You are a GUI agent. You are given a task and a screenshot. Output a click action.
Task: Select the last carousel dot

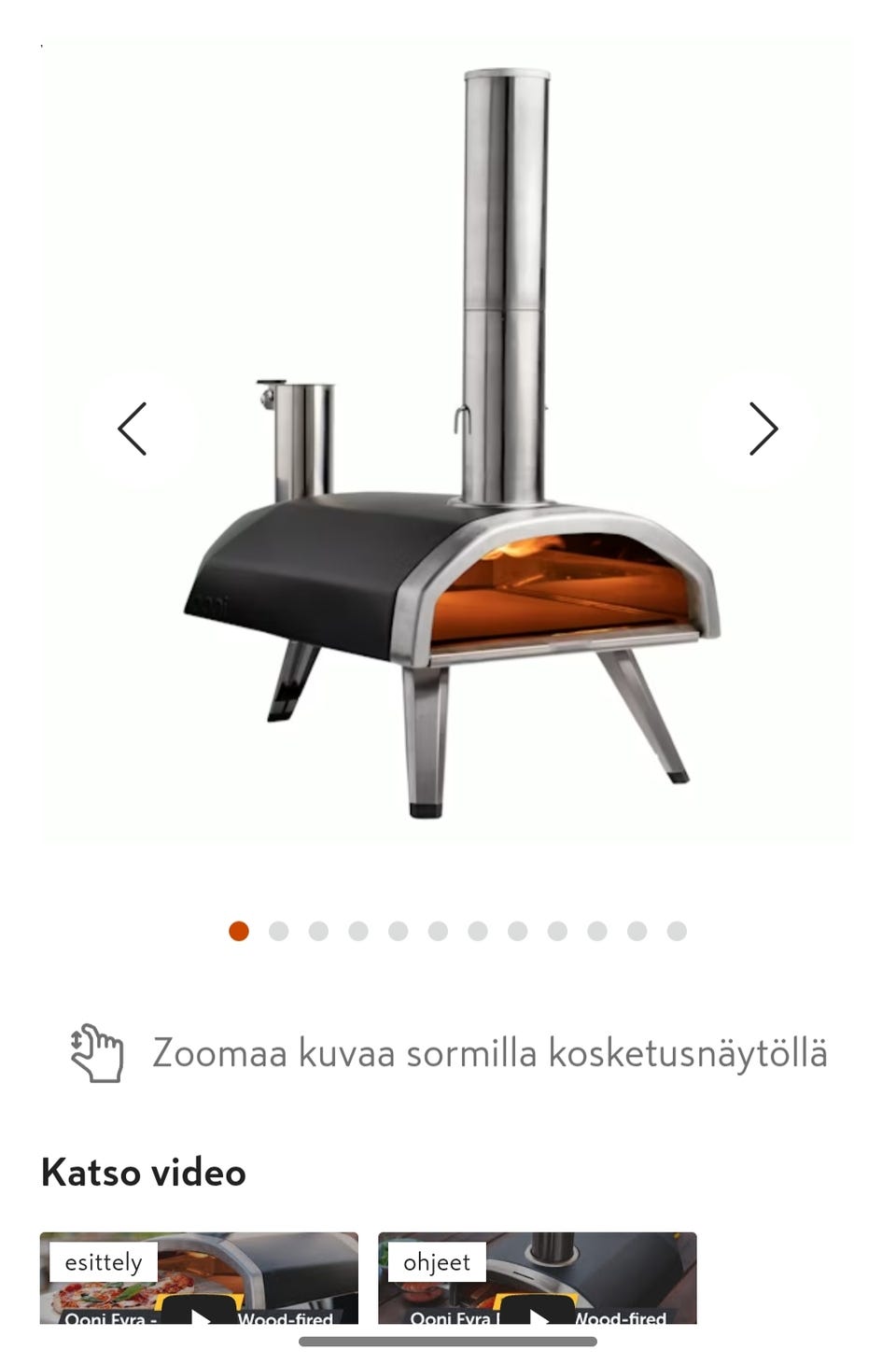pos(676,931)
